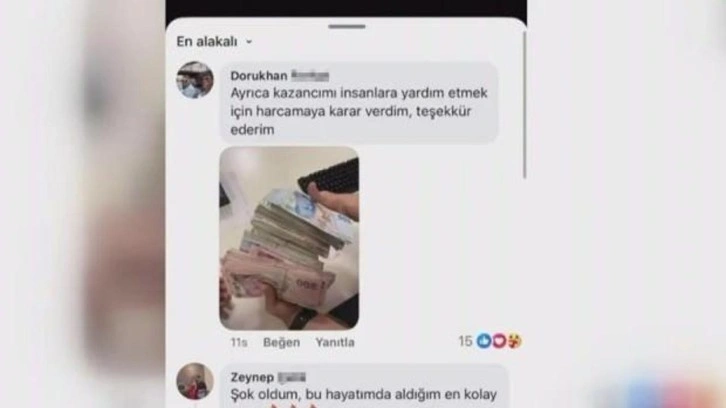View the 15 reactions on Dorukhan's comment

pos(489,341)
